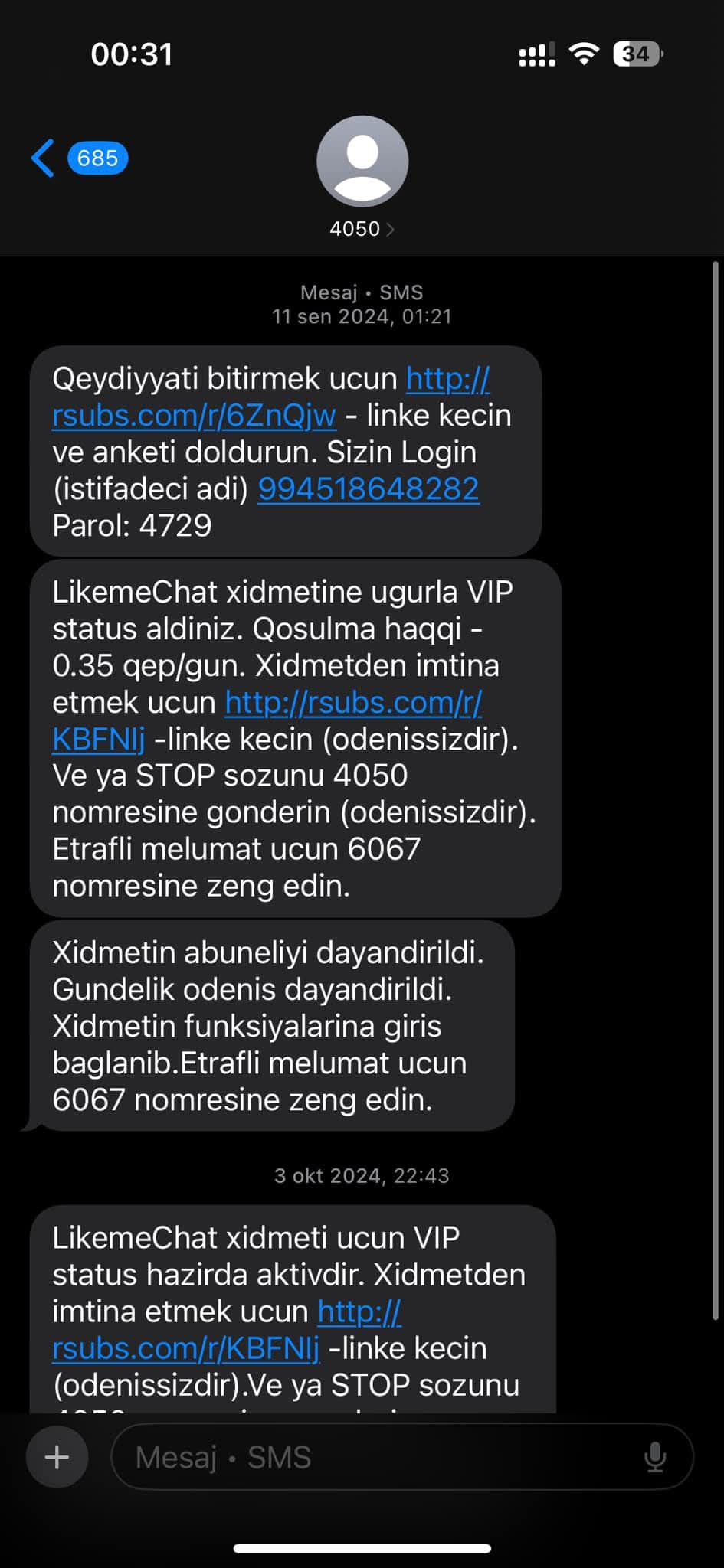724x1568 pixels.
Task: Start voice dictation with the microphone
Action: pyautogui.click(x=655, y=1457)
